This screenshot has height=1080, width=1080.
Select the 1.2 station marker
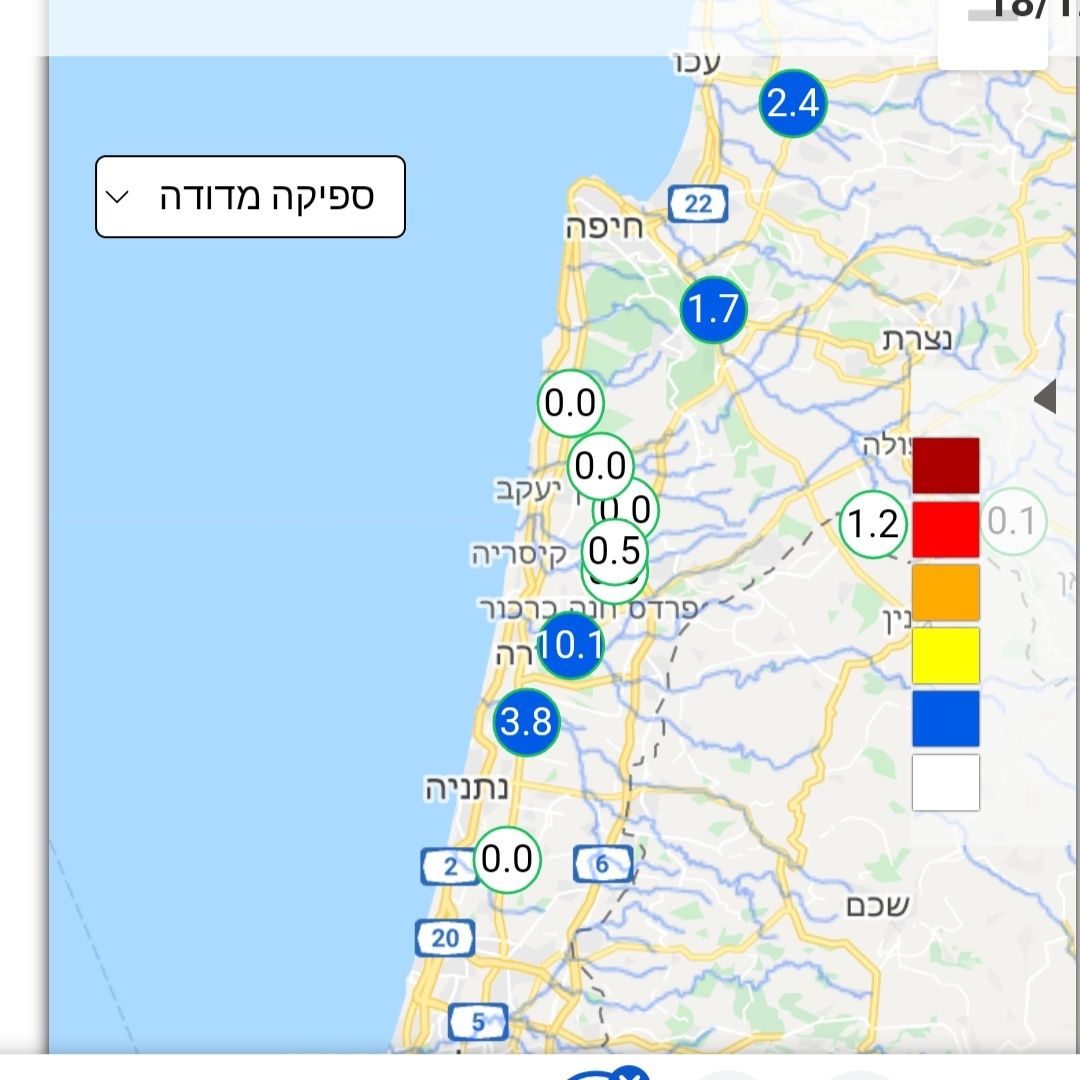pos(873,524)
